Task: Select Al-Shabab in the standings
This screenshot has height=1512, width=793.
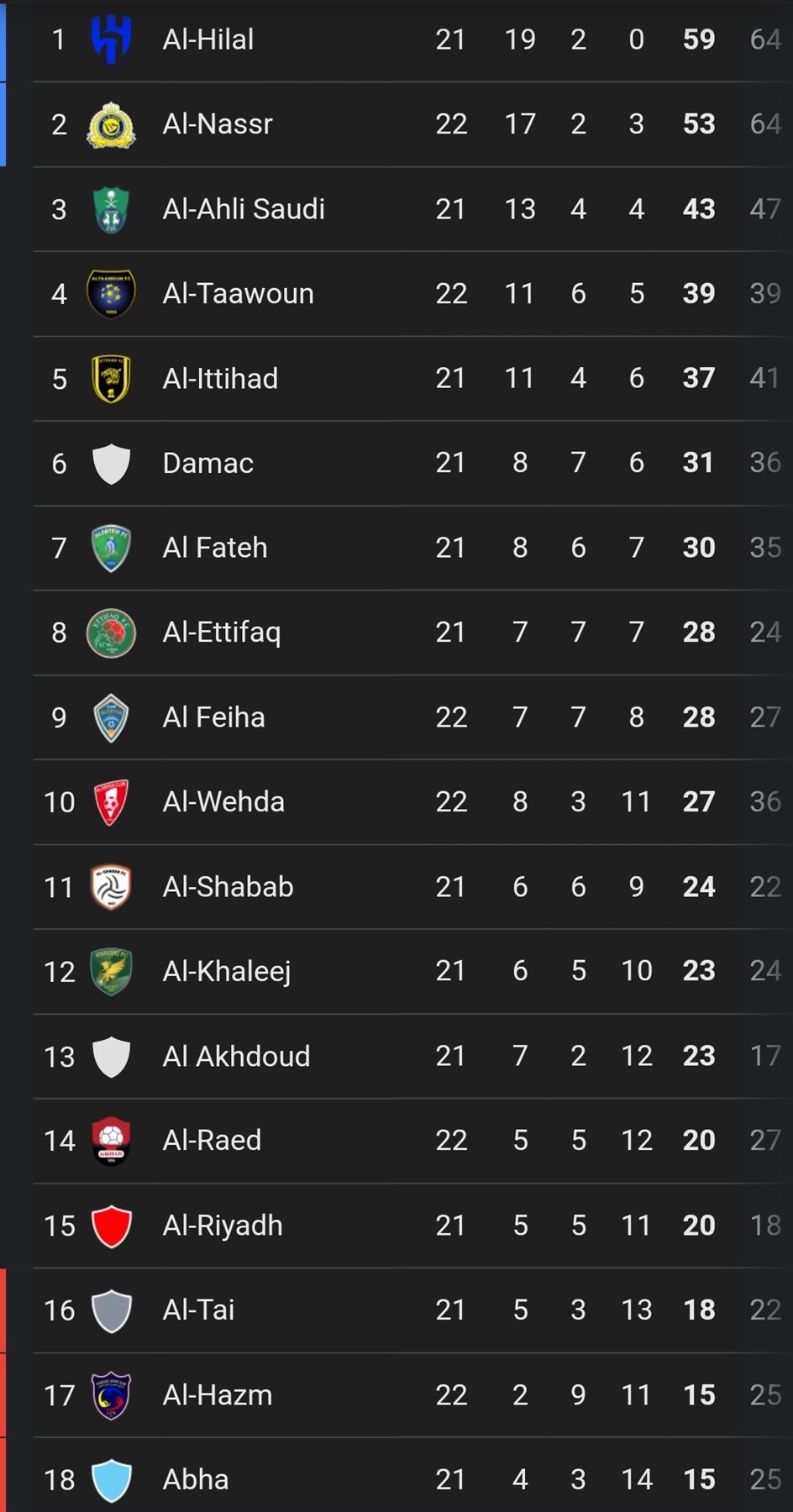Action: pos(228,887)
